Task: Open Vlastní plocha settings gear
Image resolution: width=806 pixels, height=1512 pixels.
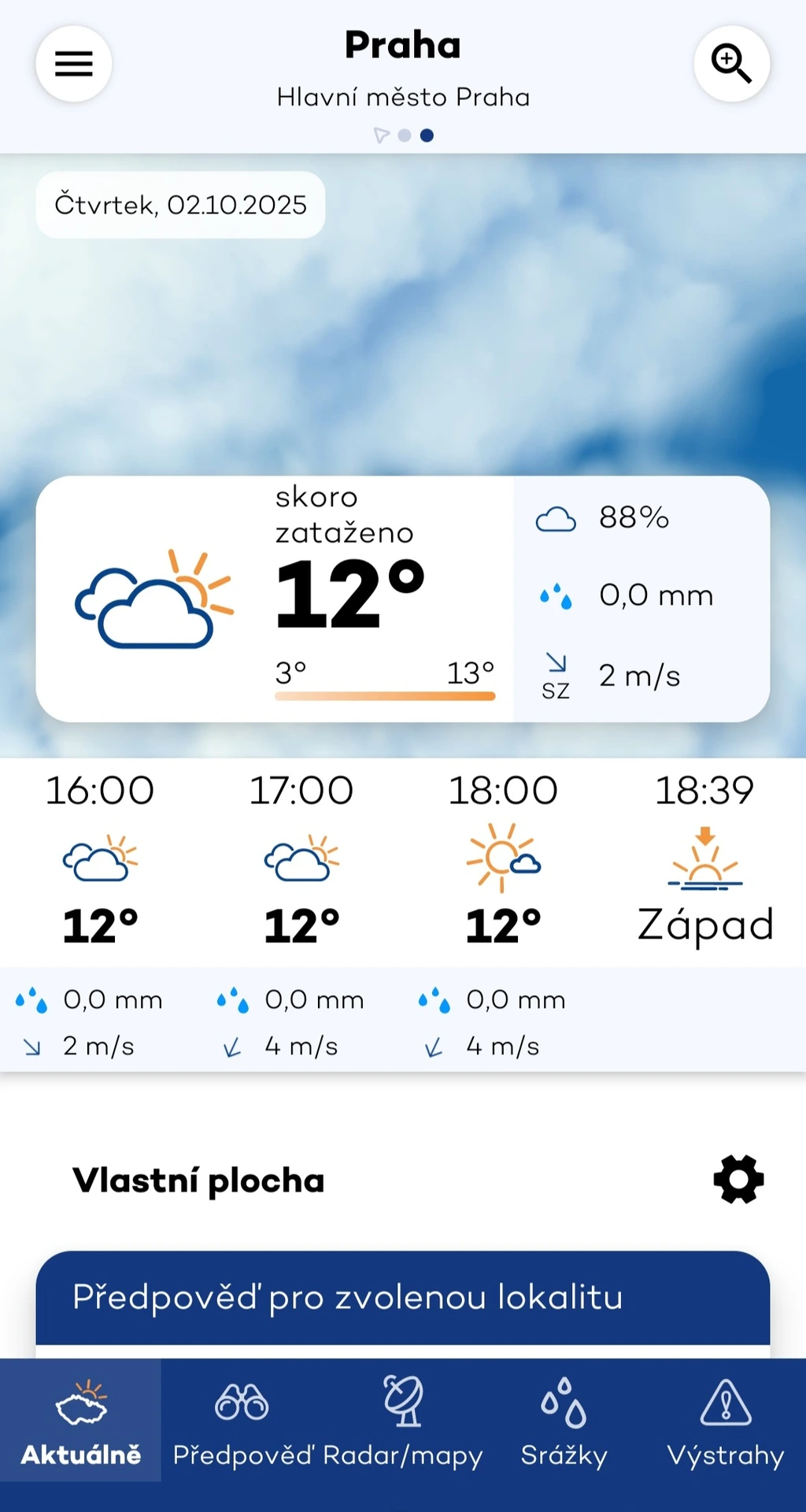Action: (x=738, y=1179)
